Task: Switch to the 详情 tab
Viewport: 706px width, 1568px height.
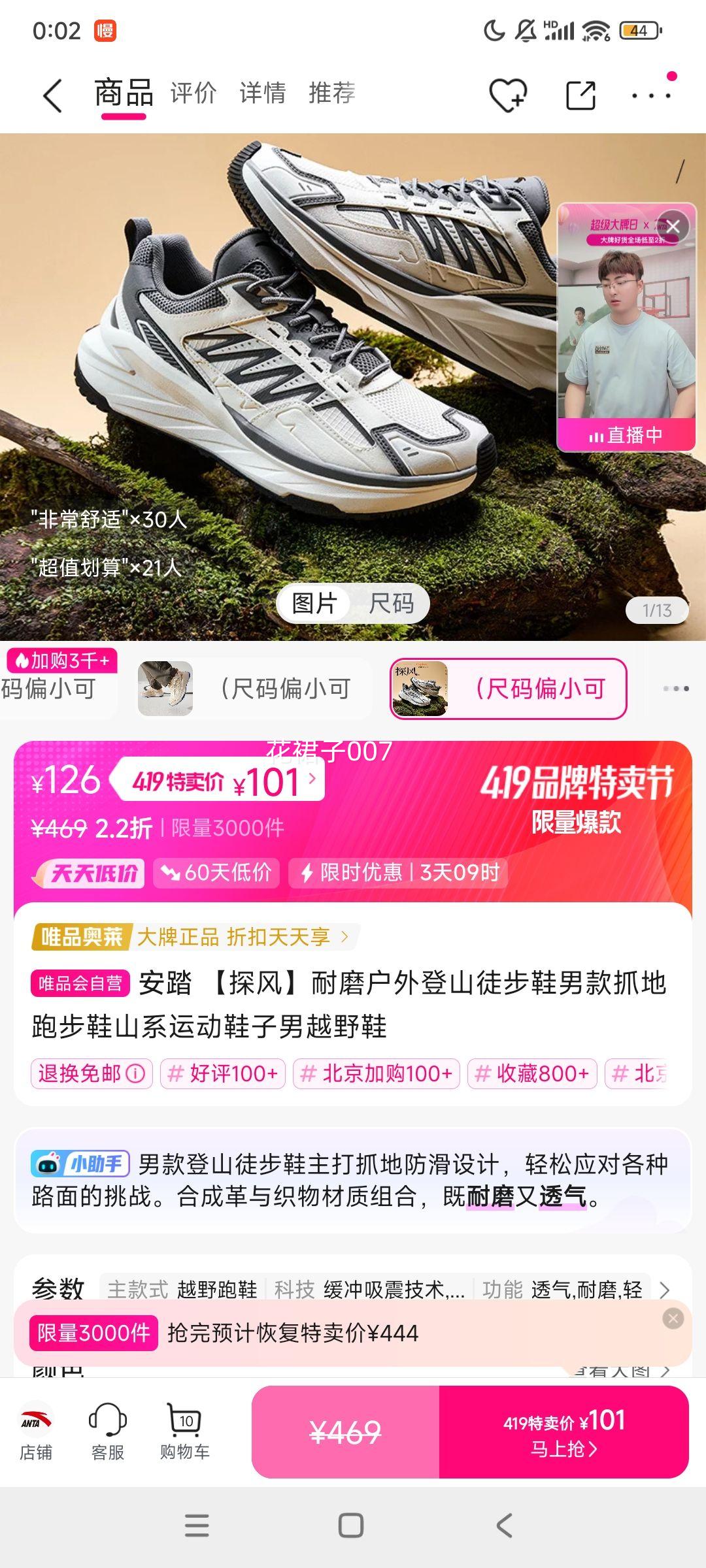Action: [262, 93]
